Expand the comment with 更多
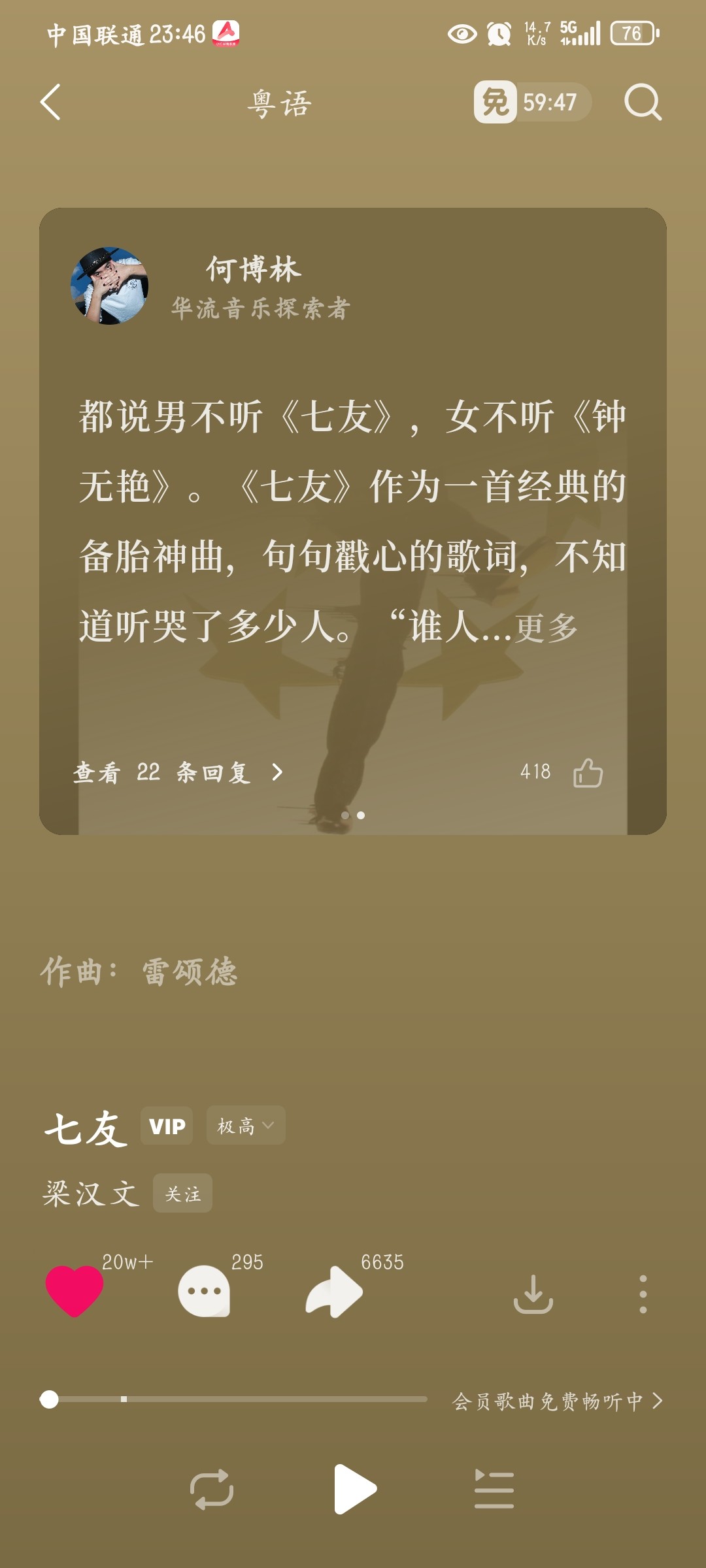Screen dimensions: 706x1568 546,628
